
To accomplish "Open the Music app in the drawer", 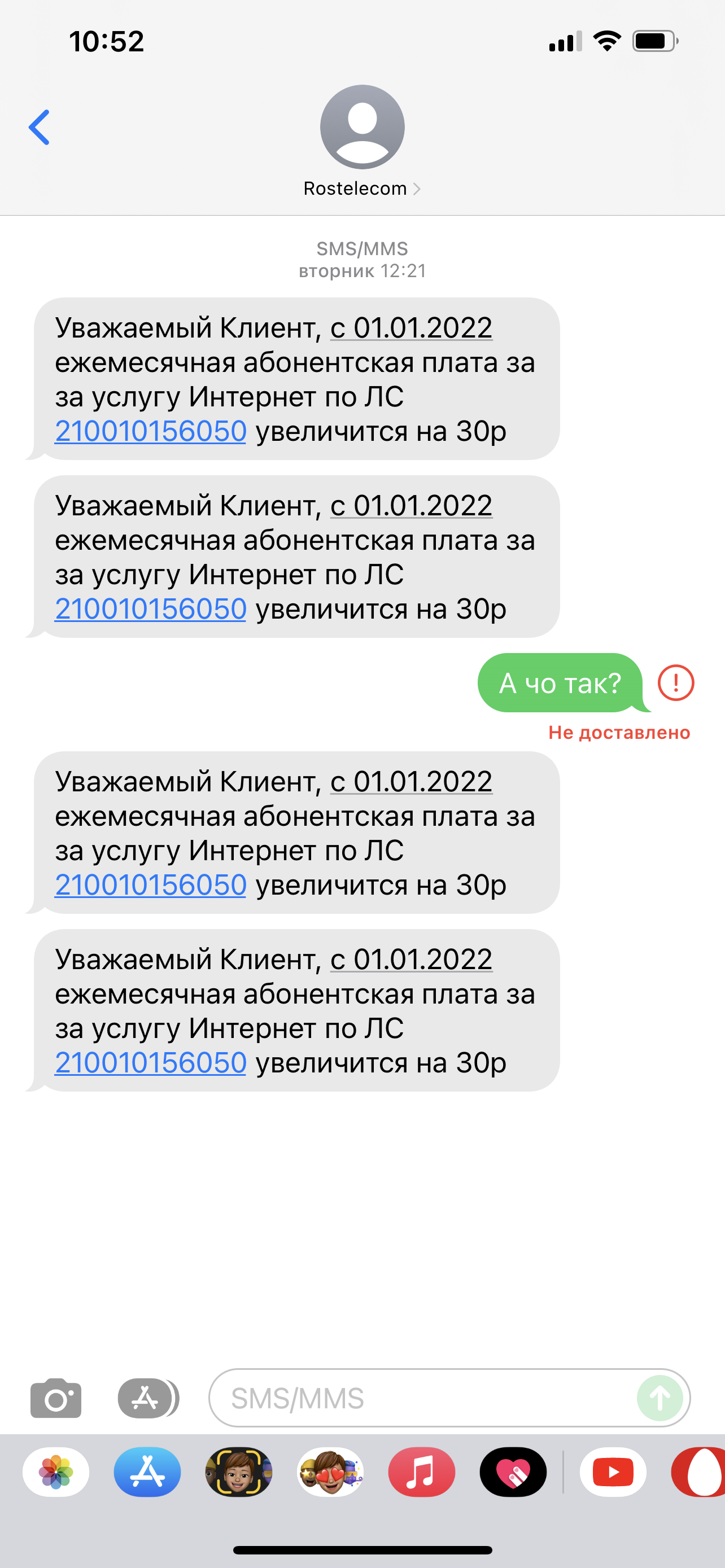I will [422, 1473].
